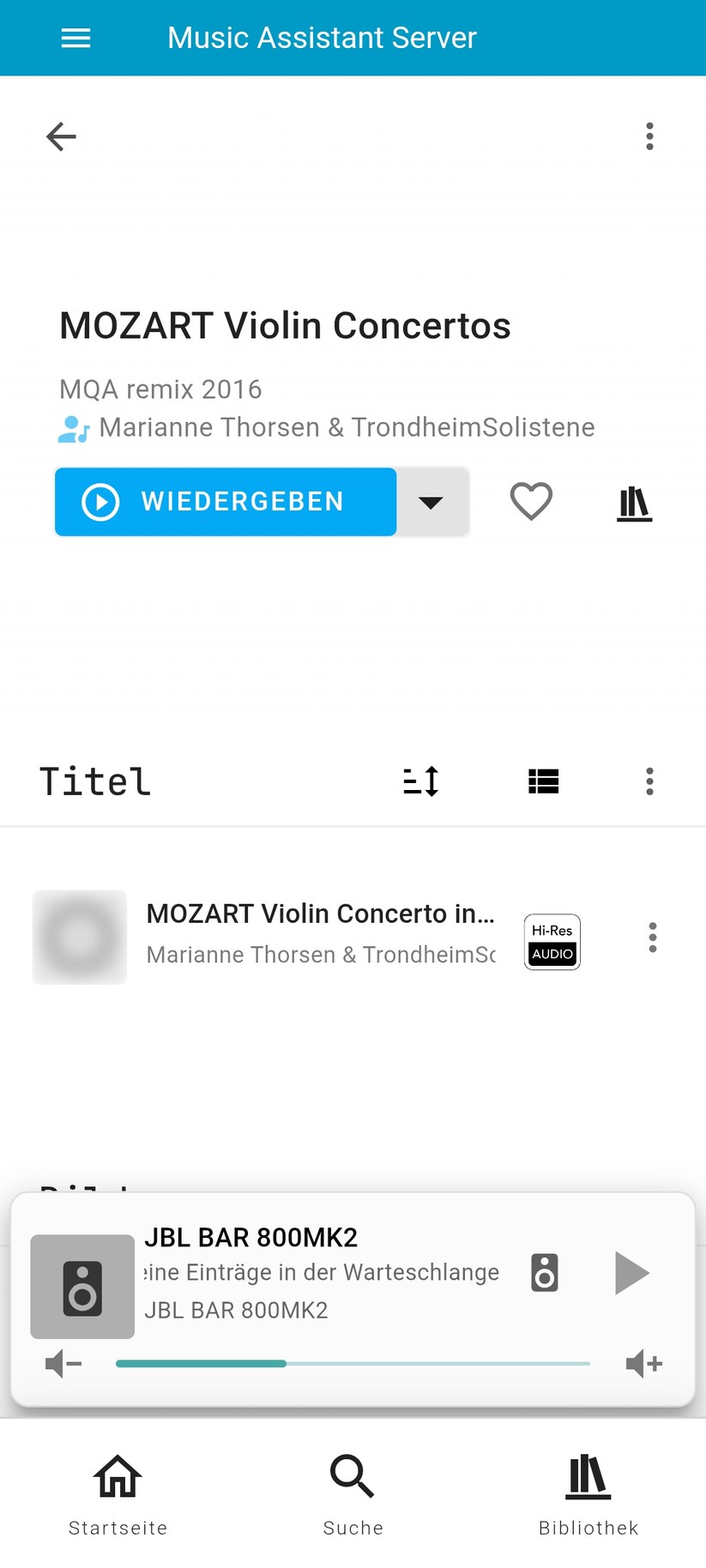The width and height of the screenshot is (706, 1568).
Task: Raise the volume with the plus icon
Action: [x=643, y=1363]
